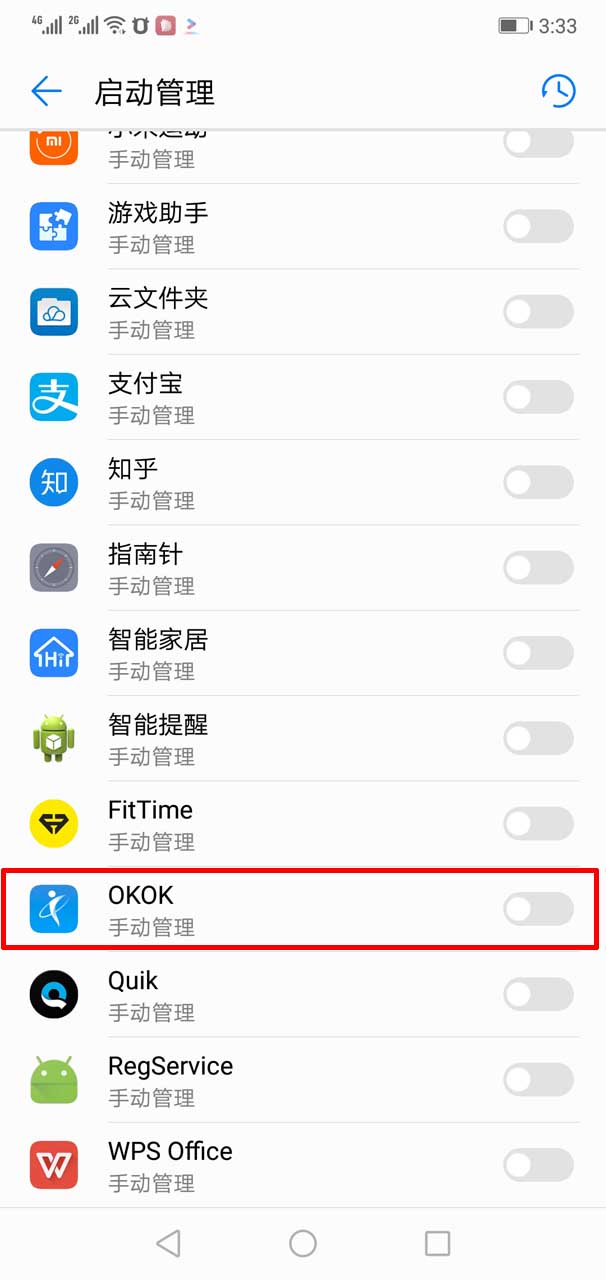The width and height of the screenshot is (606, 1280).
Task: Toggle the switch for 智能家居
Action: tap(538, 654)
